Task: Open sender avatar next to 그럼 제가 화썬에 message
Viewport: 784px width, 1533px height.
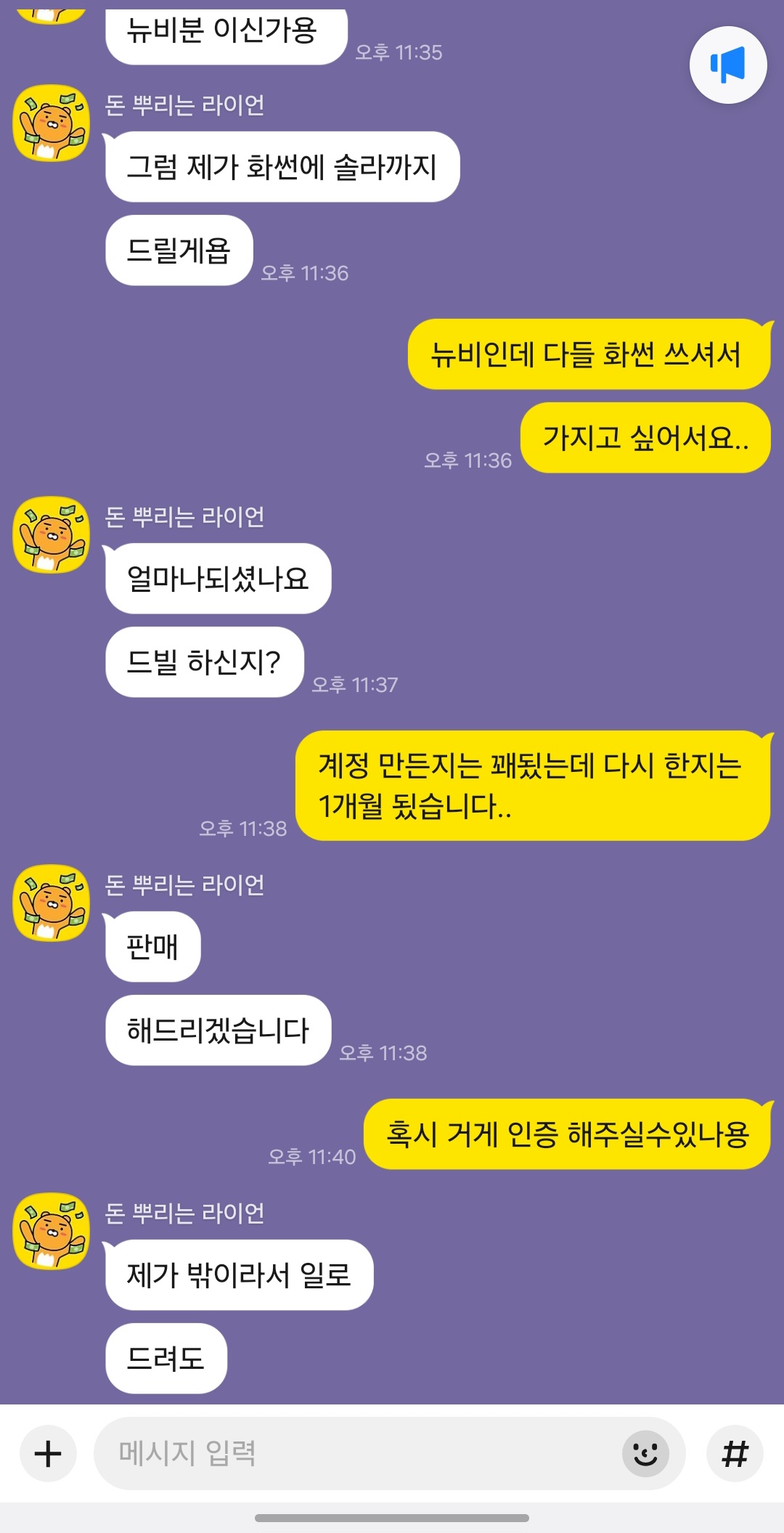Action: [52, 123]
